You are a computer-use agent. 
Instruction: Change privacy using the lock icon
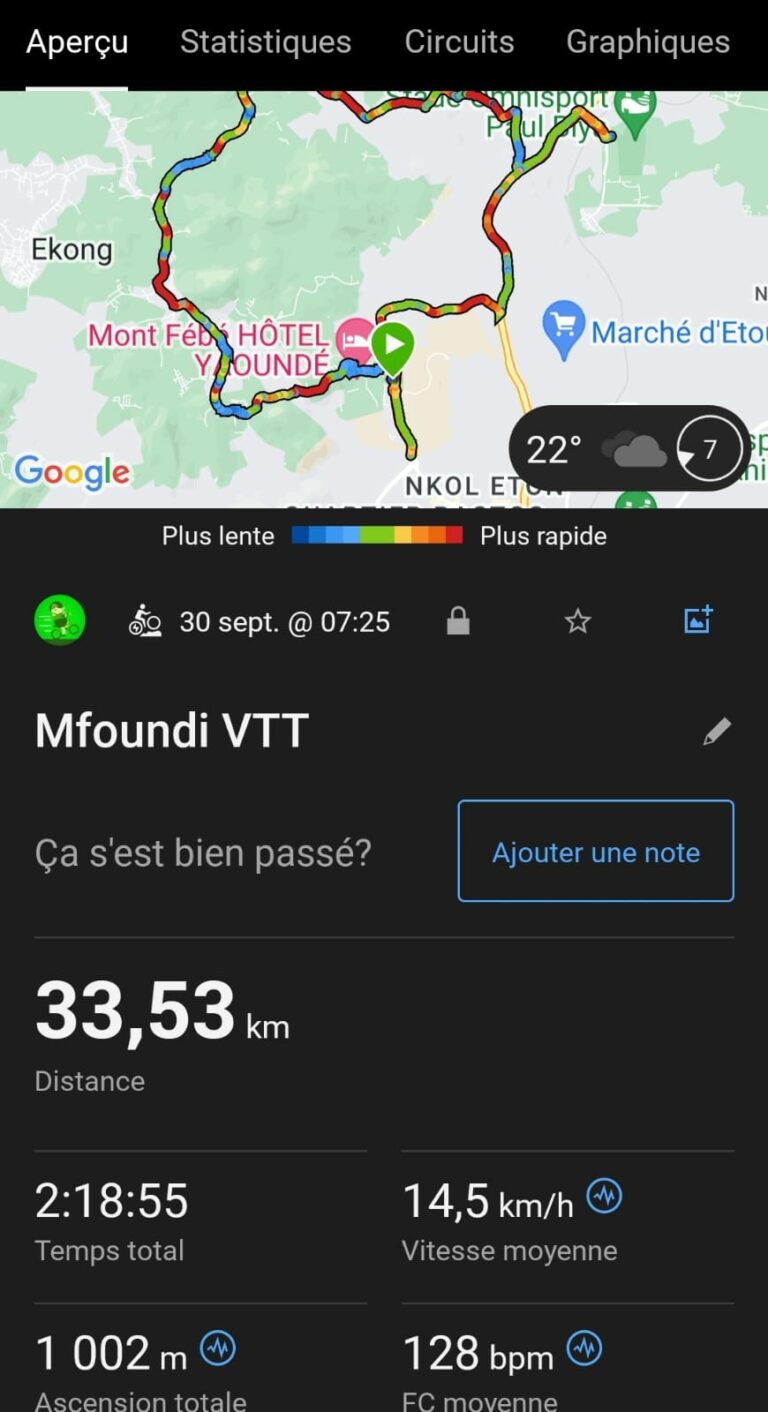click(458, 622)
